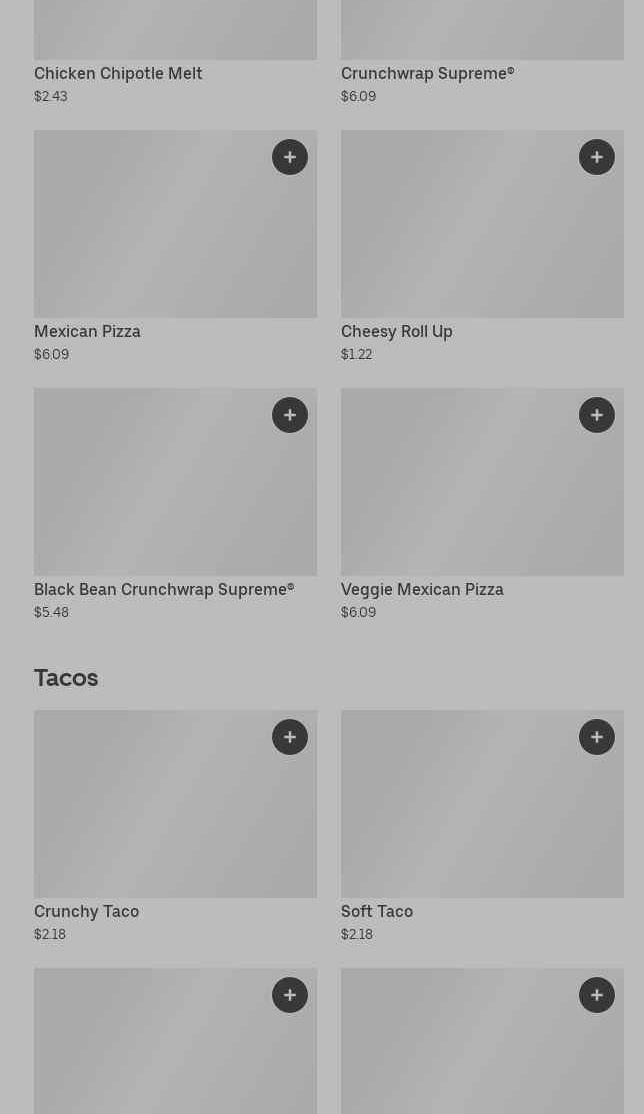Screen dimensions: 644x1114
Task: Open the Chicken Chipotle Melt item
Action: click(x=118, y=73)
